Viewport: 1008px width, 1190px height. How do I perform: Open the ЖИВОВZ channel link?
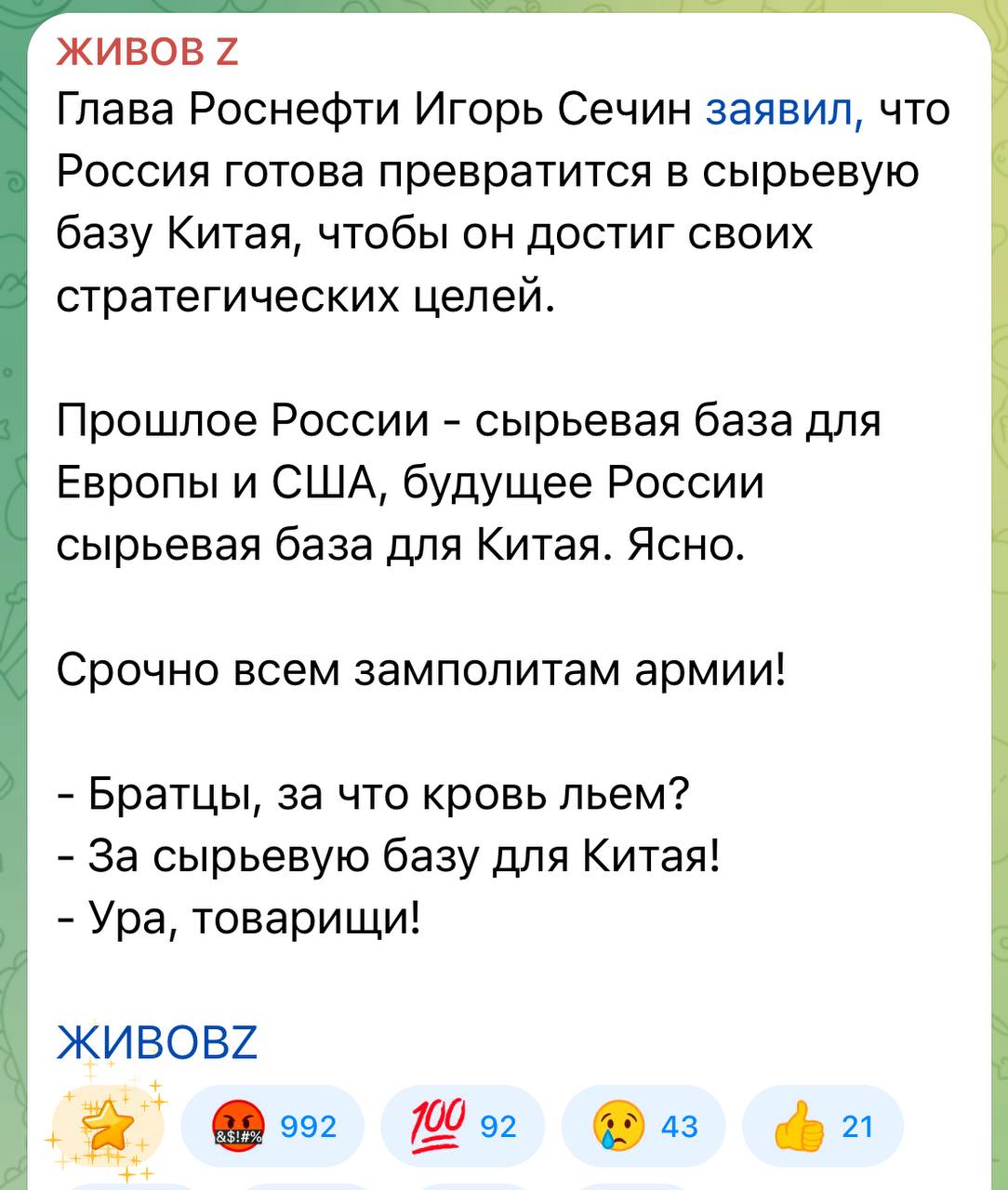(x=157, y=1042)
